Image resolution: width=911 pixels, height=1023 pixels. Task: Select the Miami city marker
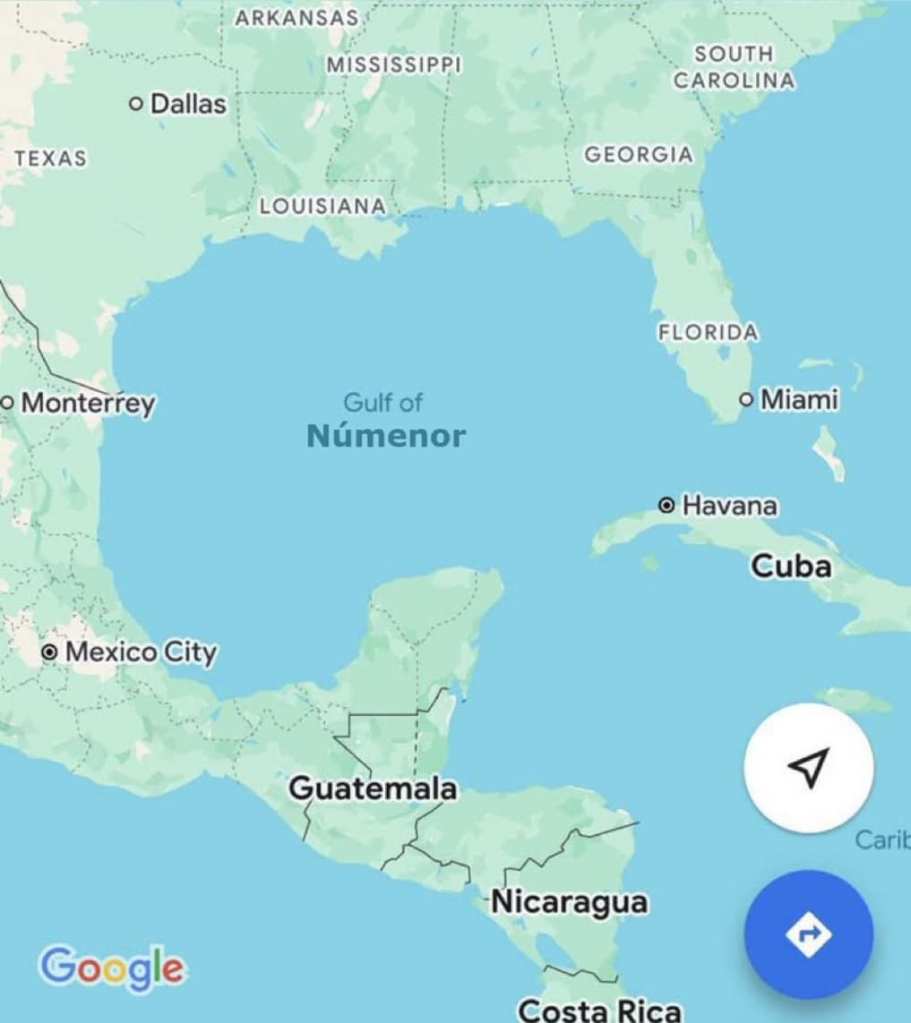pyautogui.click(x=746, y=399)
